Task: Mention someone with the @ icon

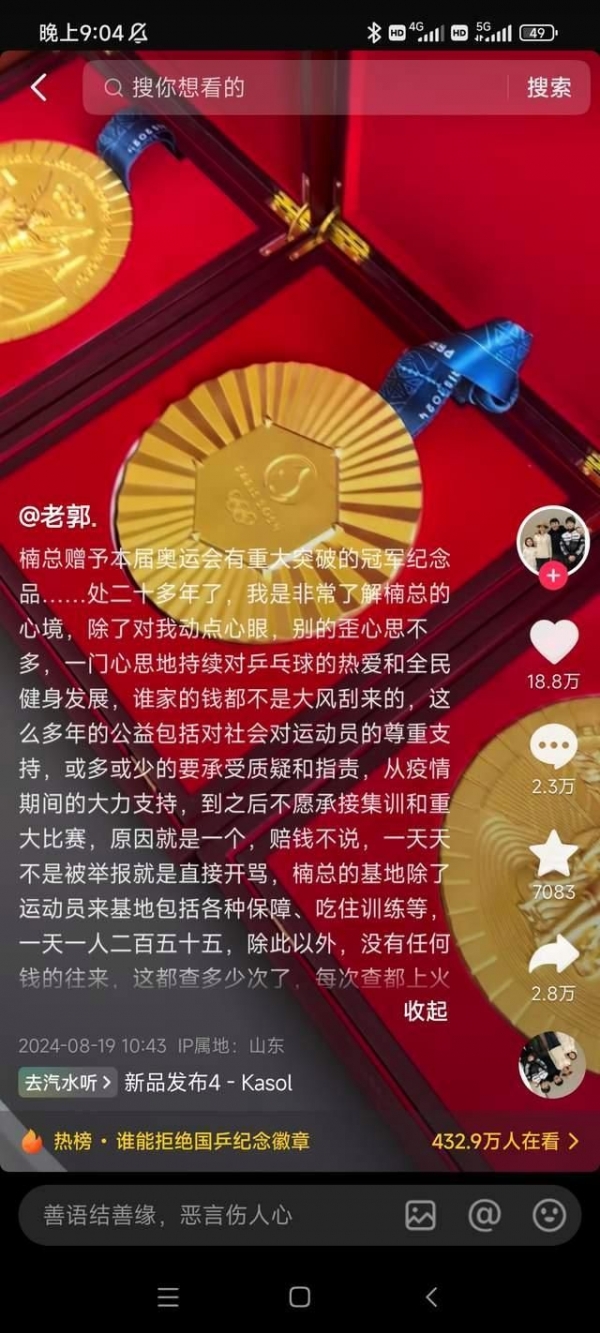Action: click(485, 1215)
